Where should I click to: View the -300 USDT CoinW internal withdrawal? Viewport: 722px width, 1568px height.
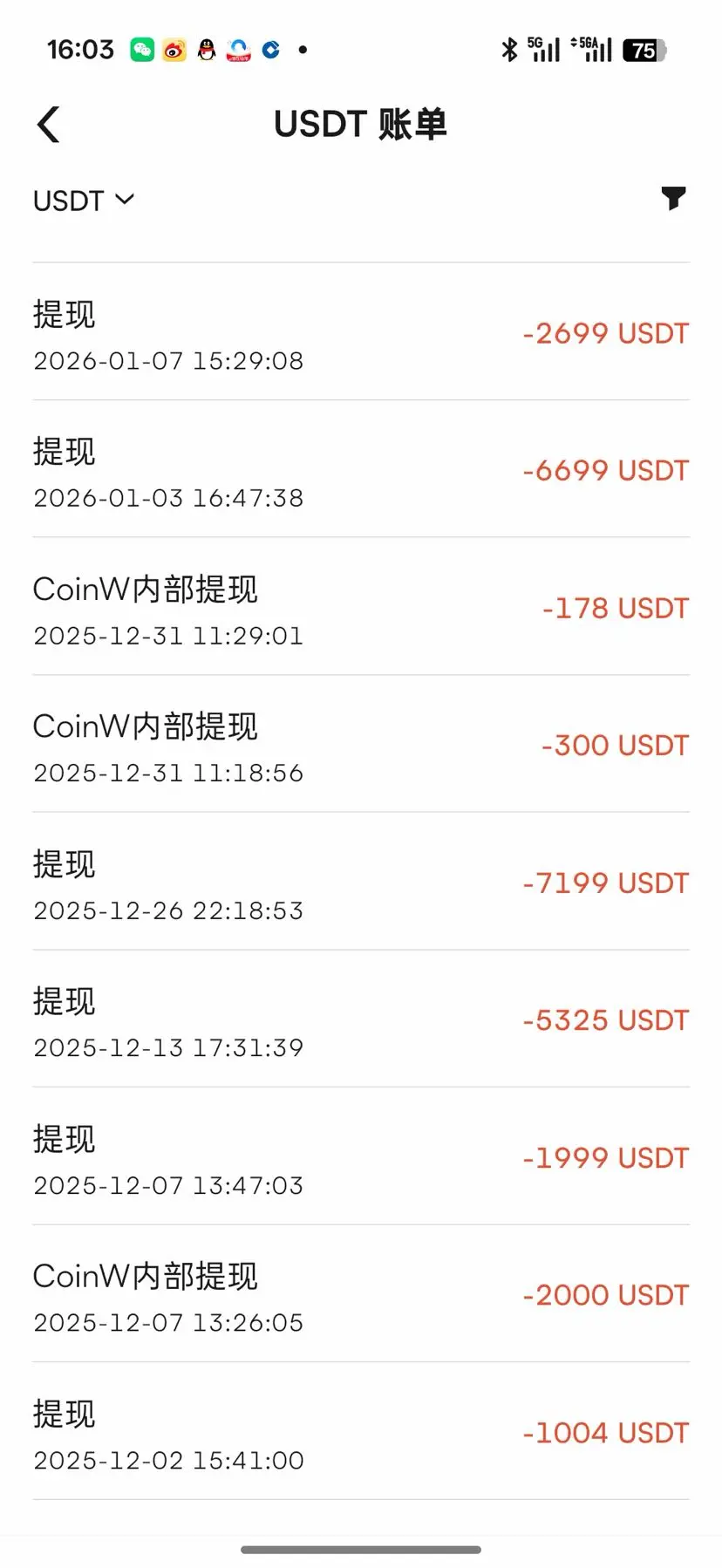pos(361,746)
